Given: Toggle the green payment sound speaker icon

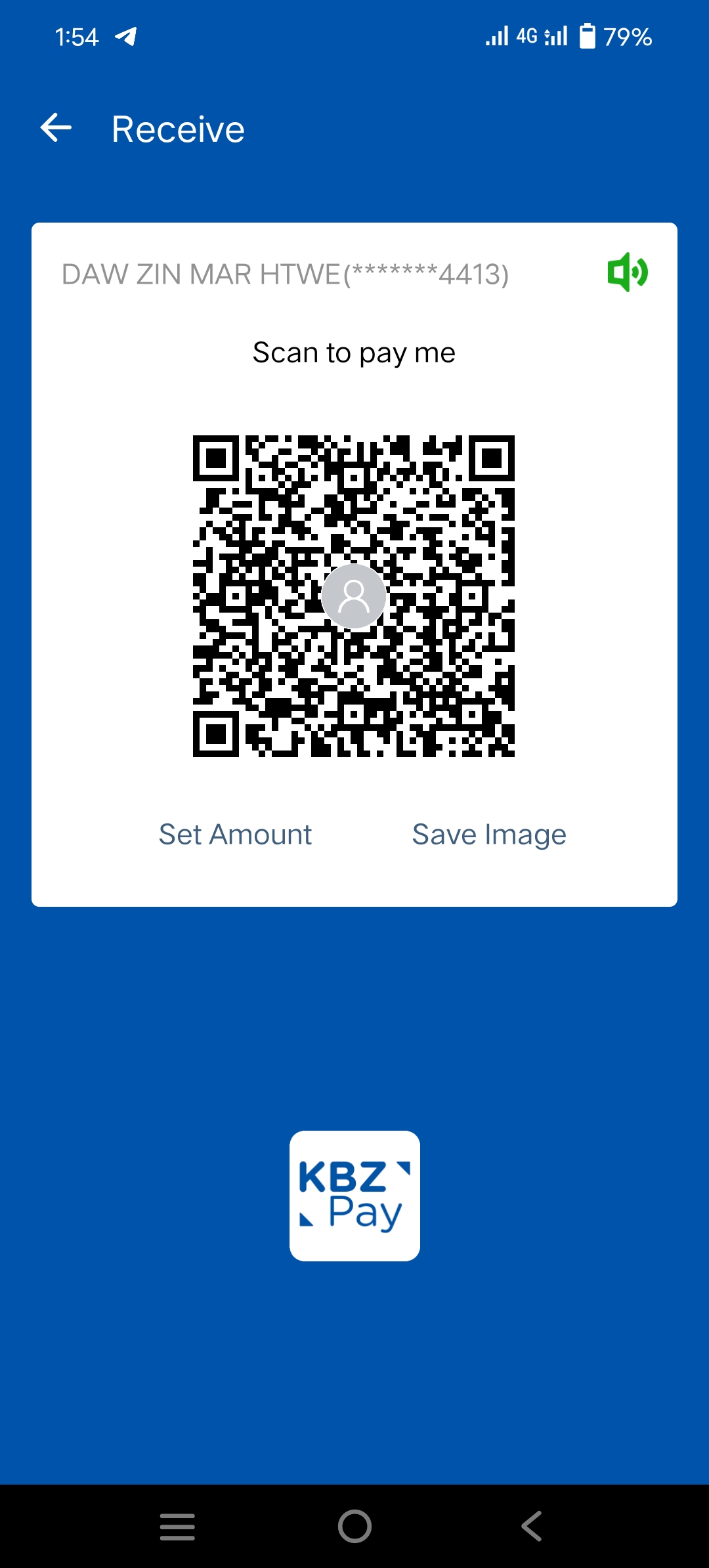Looking at the screenshot, I should (x=628, y=272).
